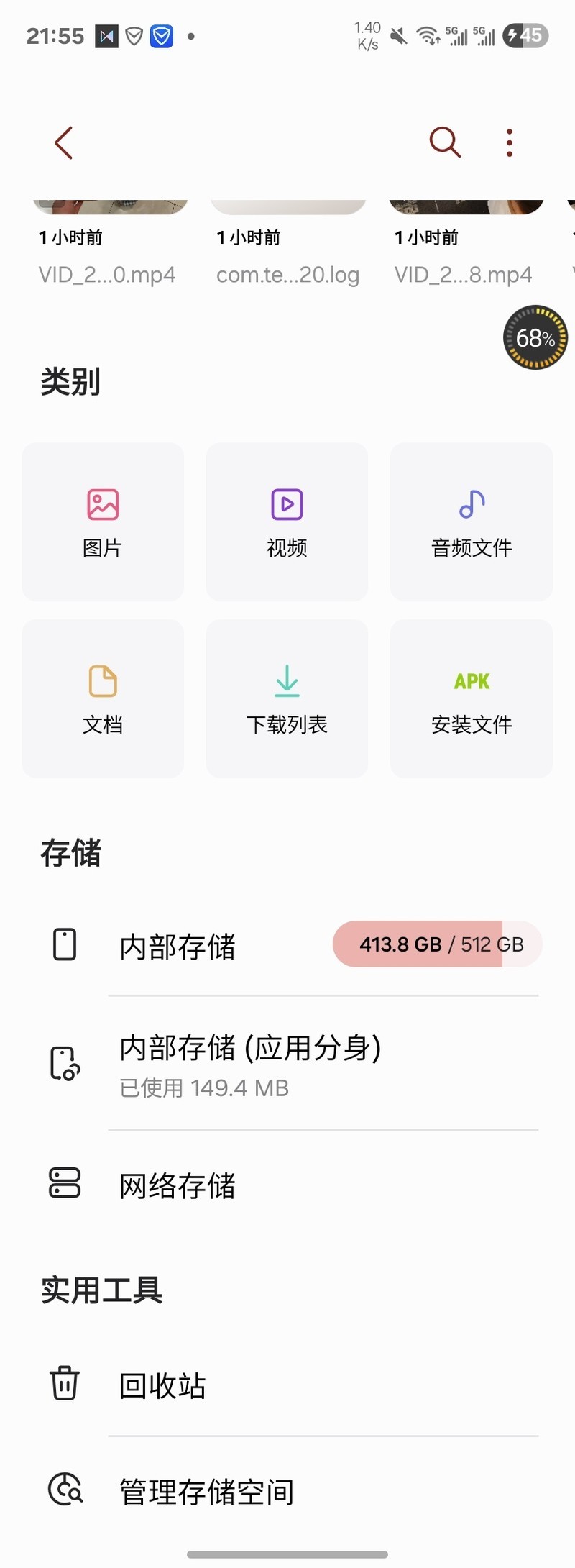Open the 图片 category

[x=103, y=521]
